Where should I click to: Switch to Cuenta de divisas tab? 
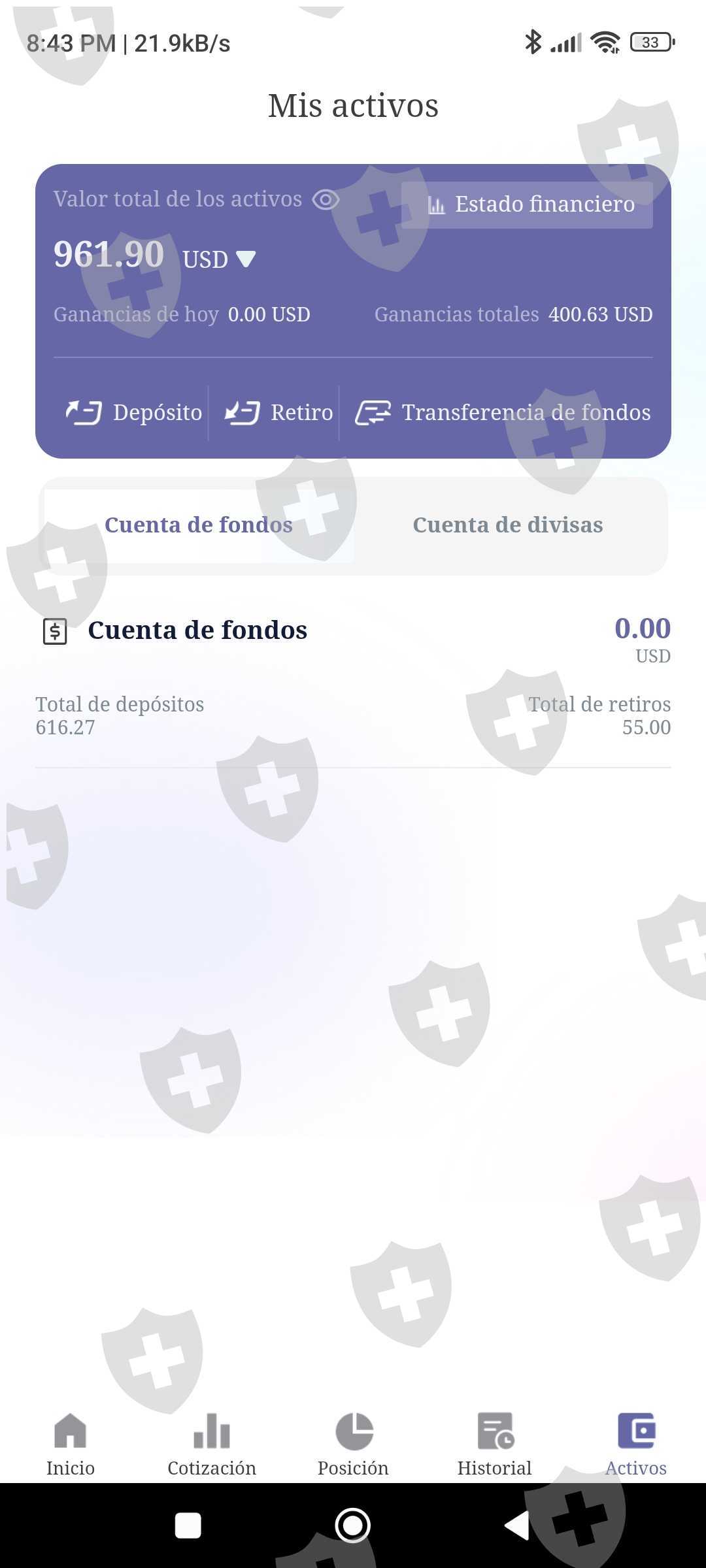507,525
